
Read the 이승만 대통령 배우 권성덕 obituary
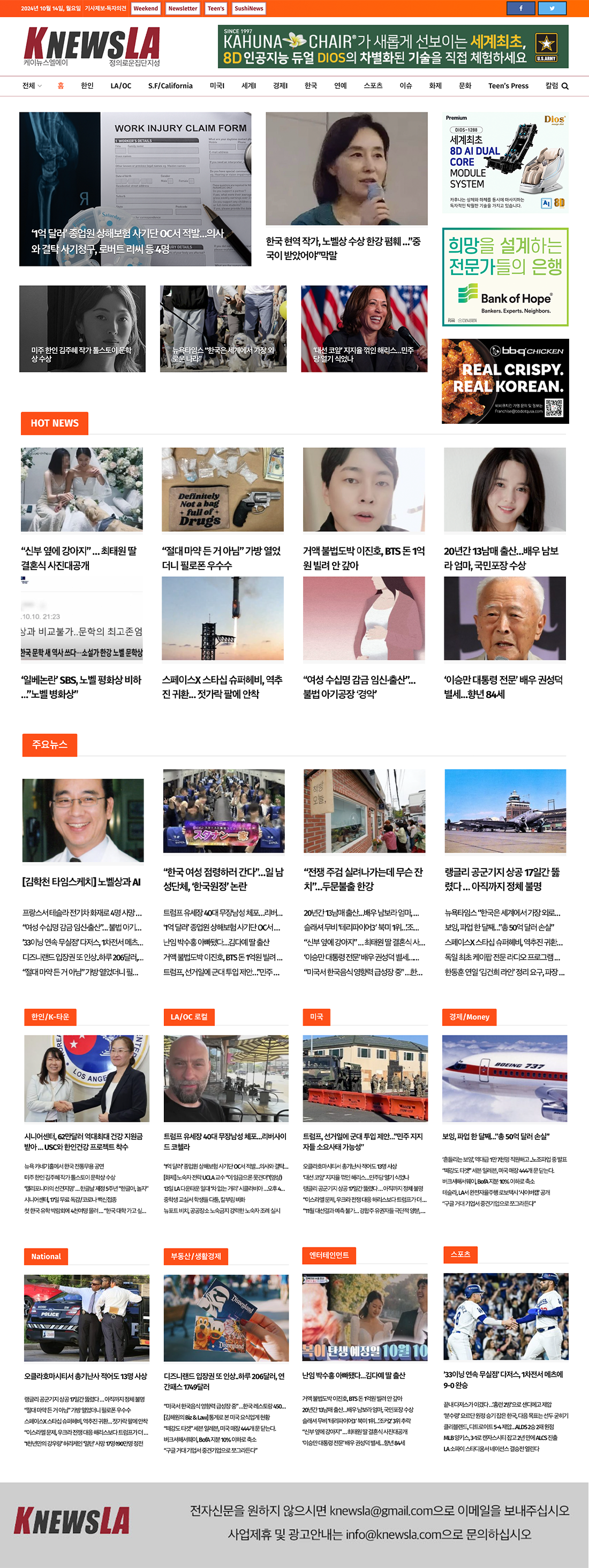pyautogui.click(x=504, y=687)
